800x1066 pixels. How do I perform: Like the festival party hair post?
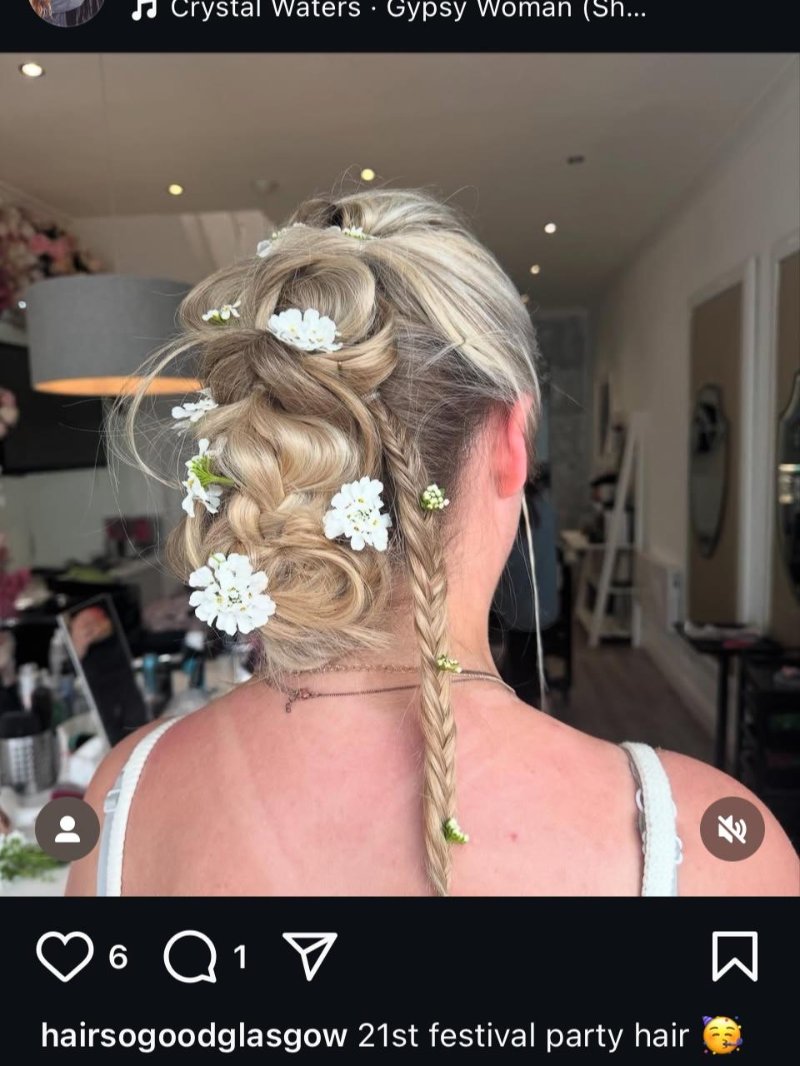65,956
